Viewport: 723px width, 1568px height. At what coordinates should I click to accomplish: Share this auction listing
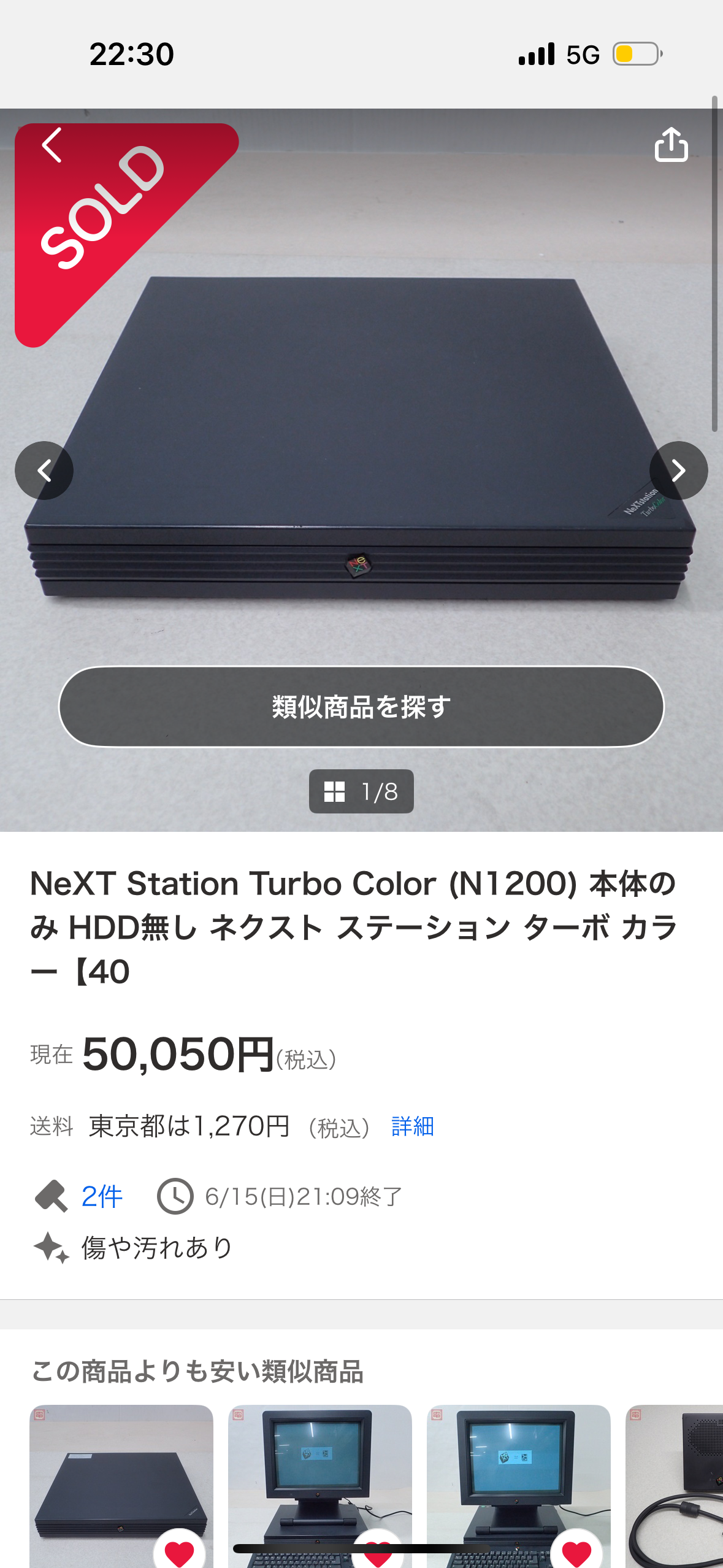click(671, 145)
